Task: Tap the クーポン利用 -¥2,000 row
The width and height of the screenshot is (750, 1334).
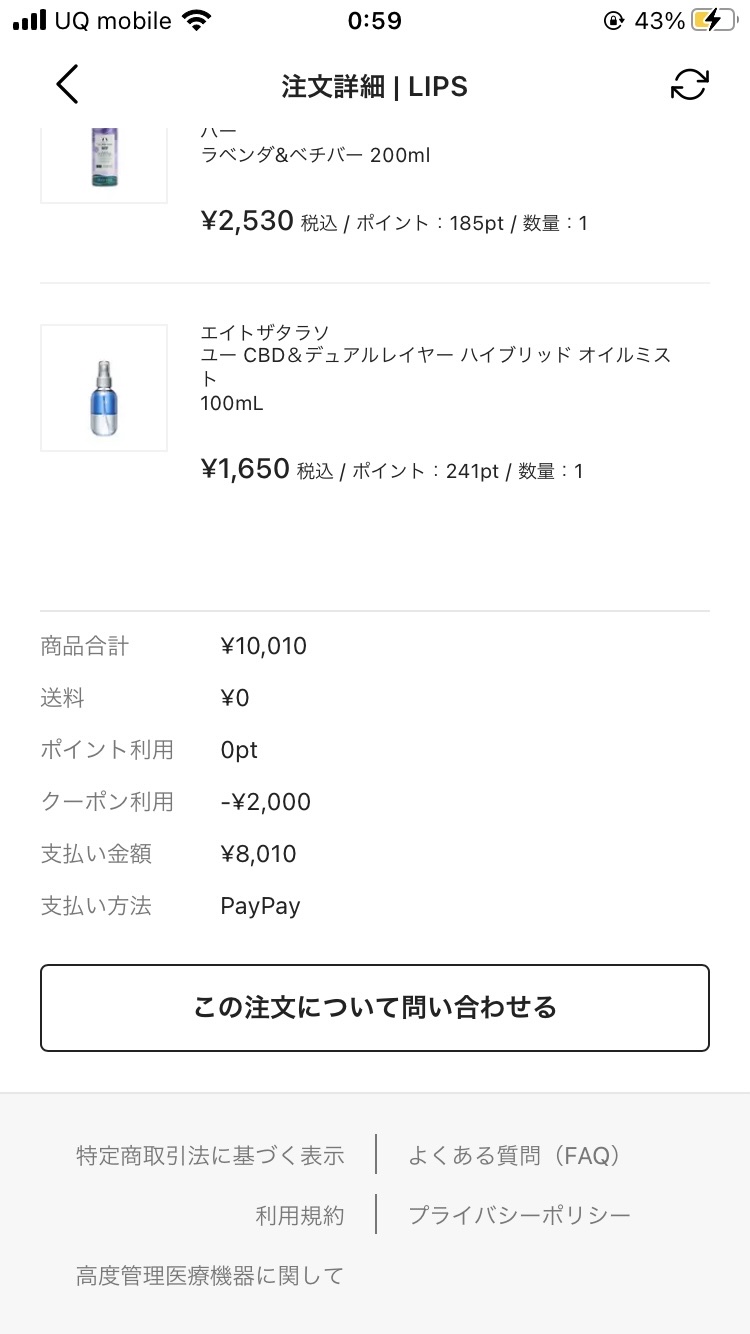Action: tap(265, 801)
